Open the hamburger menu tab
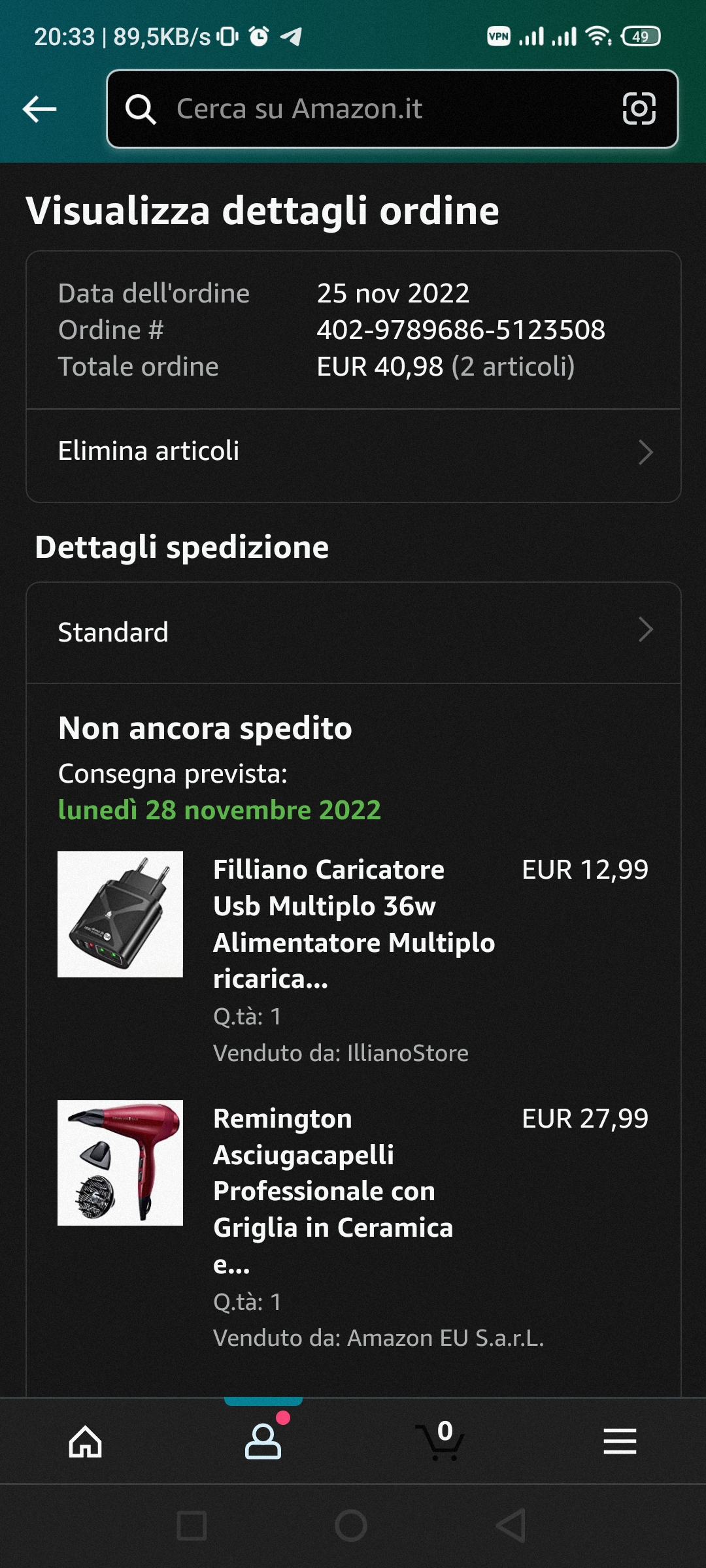This screenshot has width=706, height=1568. tap(620, 1441)
